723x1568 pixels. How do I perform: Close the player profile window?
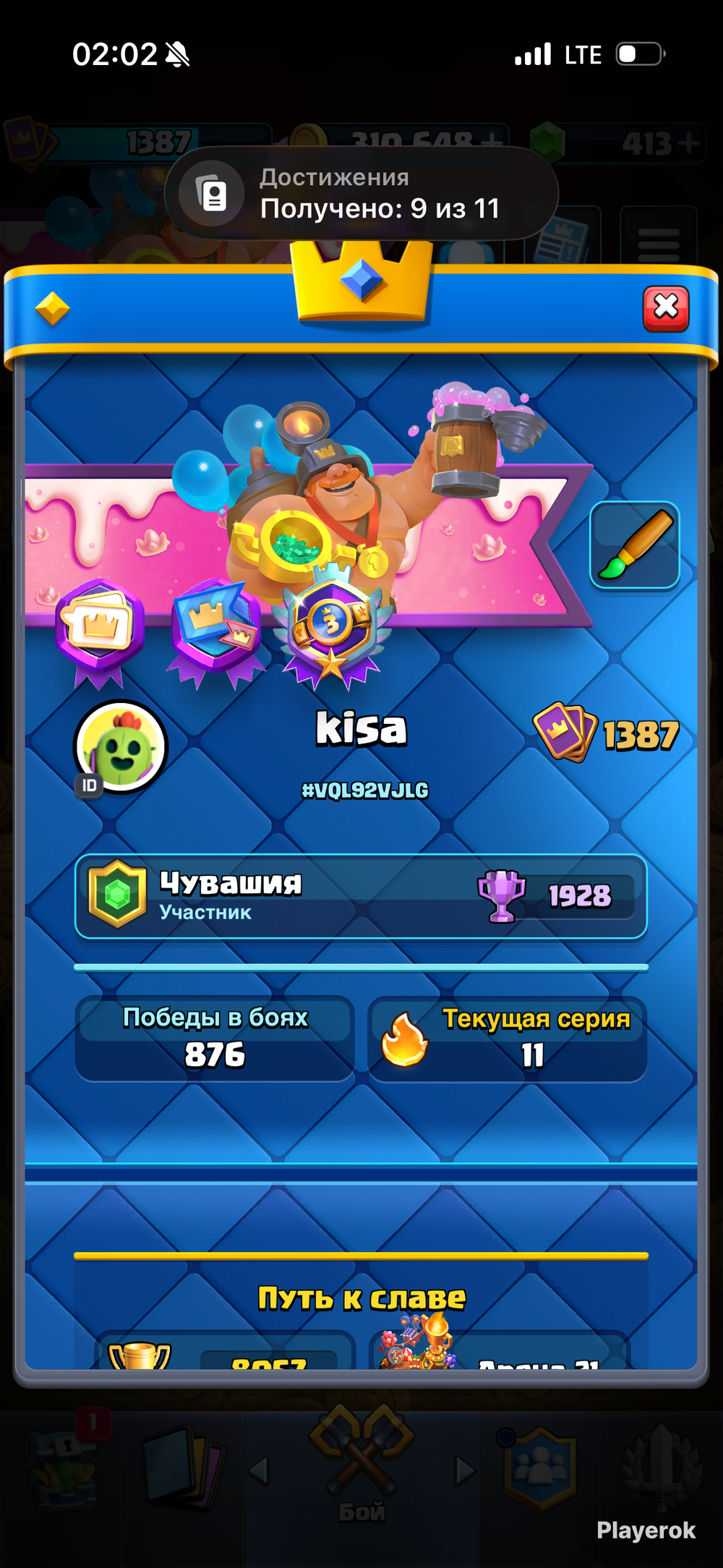tap(666, 308)
